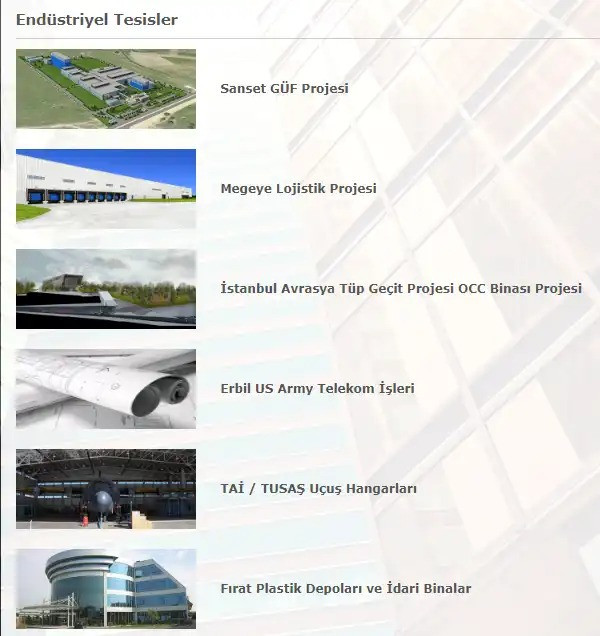Open Erbil US Army Telekom İşleri
This screenshot has width=600, height=636.
coord(317,389)
